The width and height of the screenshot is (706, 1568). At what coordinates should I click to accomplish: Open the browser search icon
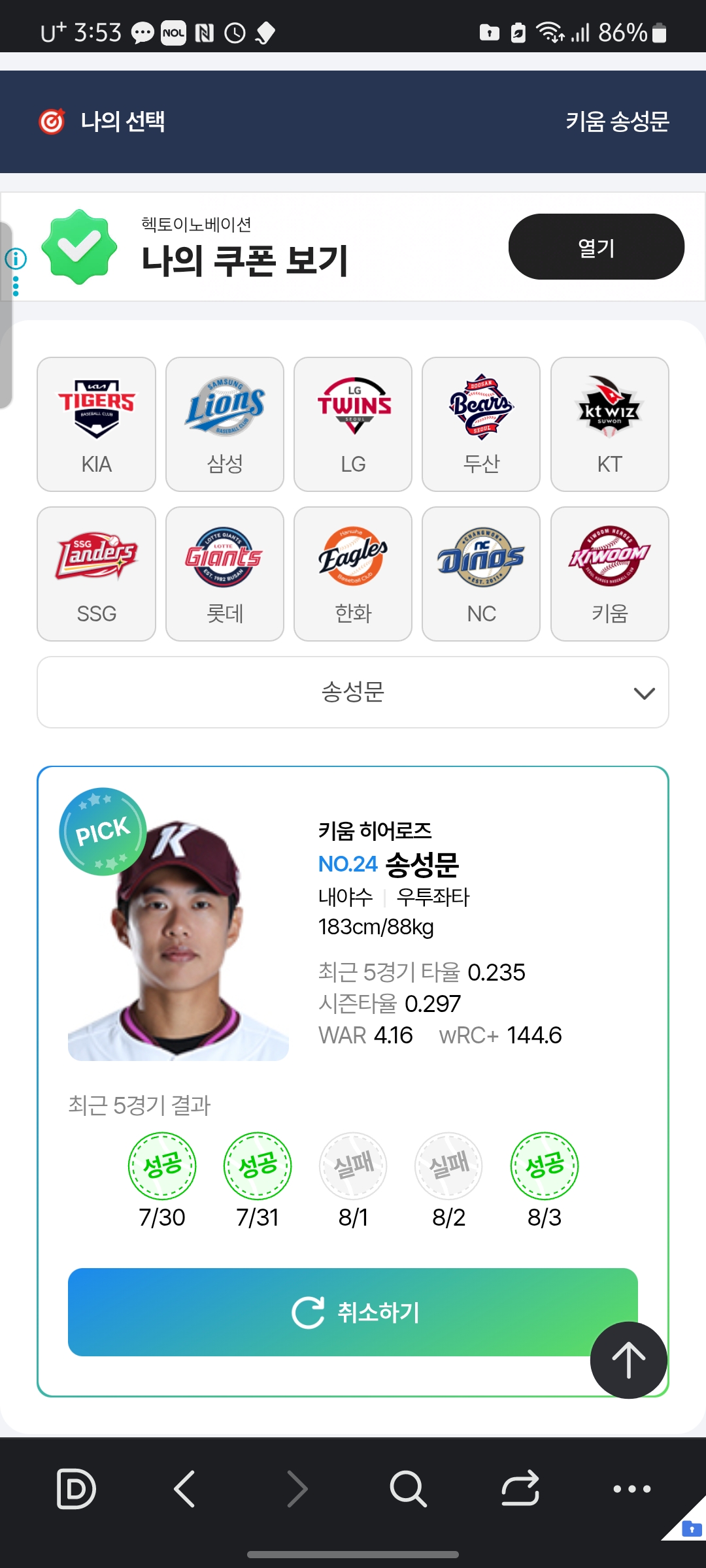pyautogui.click(x=408, y=1489)
